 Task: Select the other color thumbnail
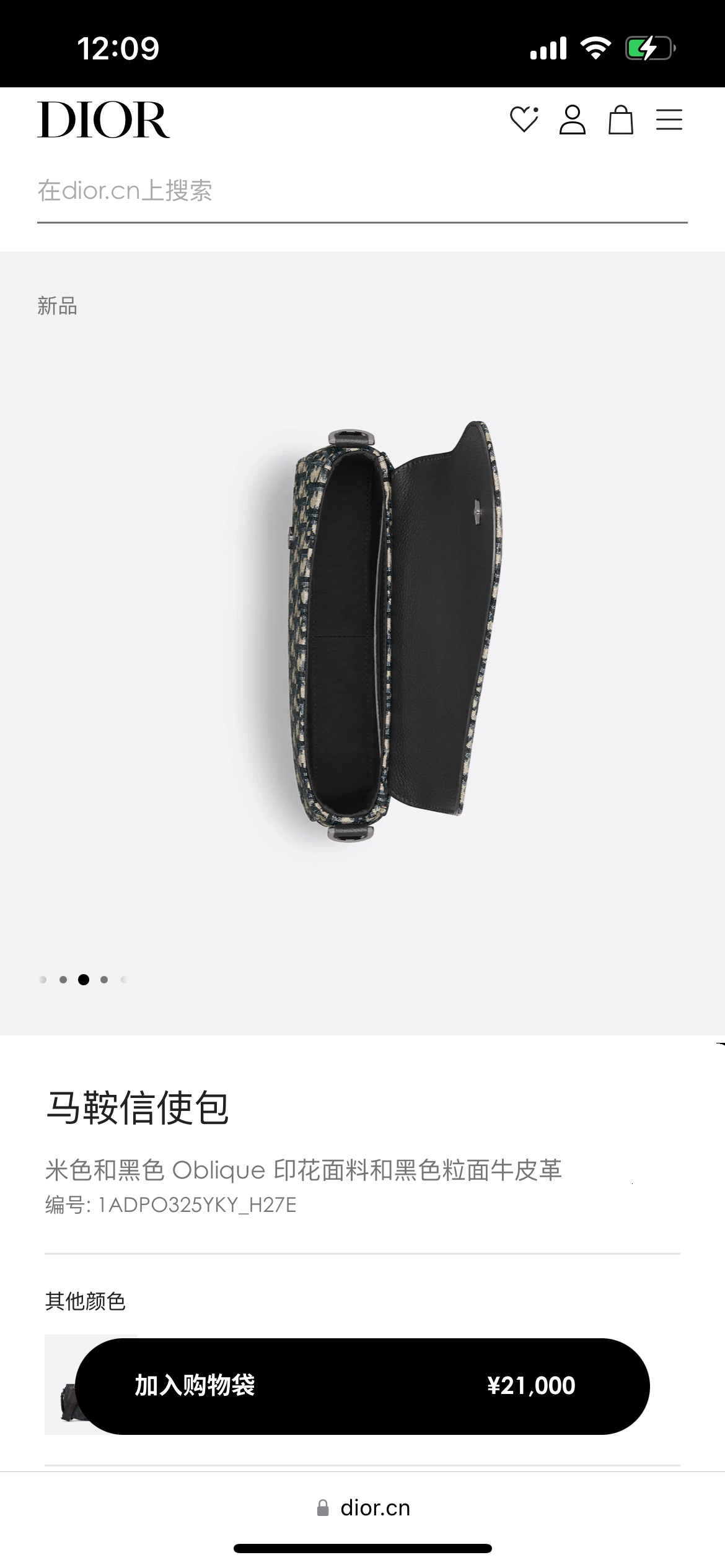[59, 1386]
